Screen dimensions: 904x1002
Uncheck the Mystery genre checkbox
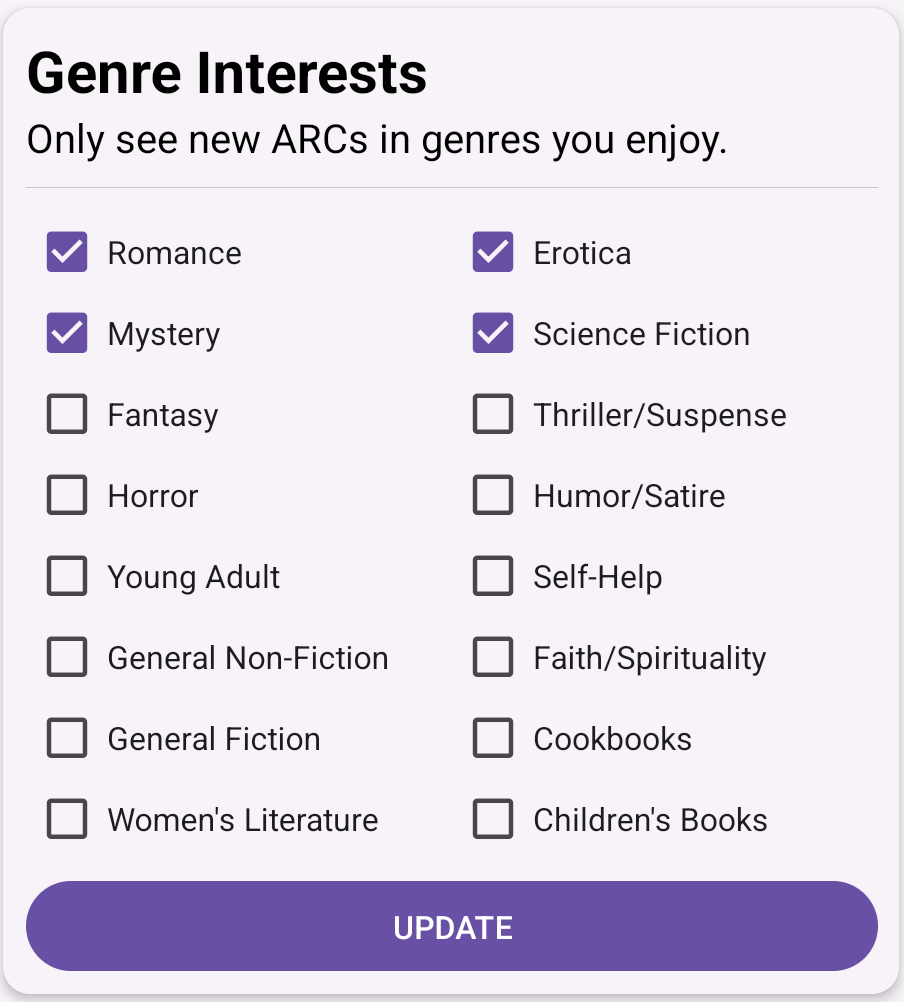(x=66, y=333)
